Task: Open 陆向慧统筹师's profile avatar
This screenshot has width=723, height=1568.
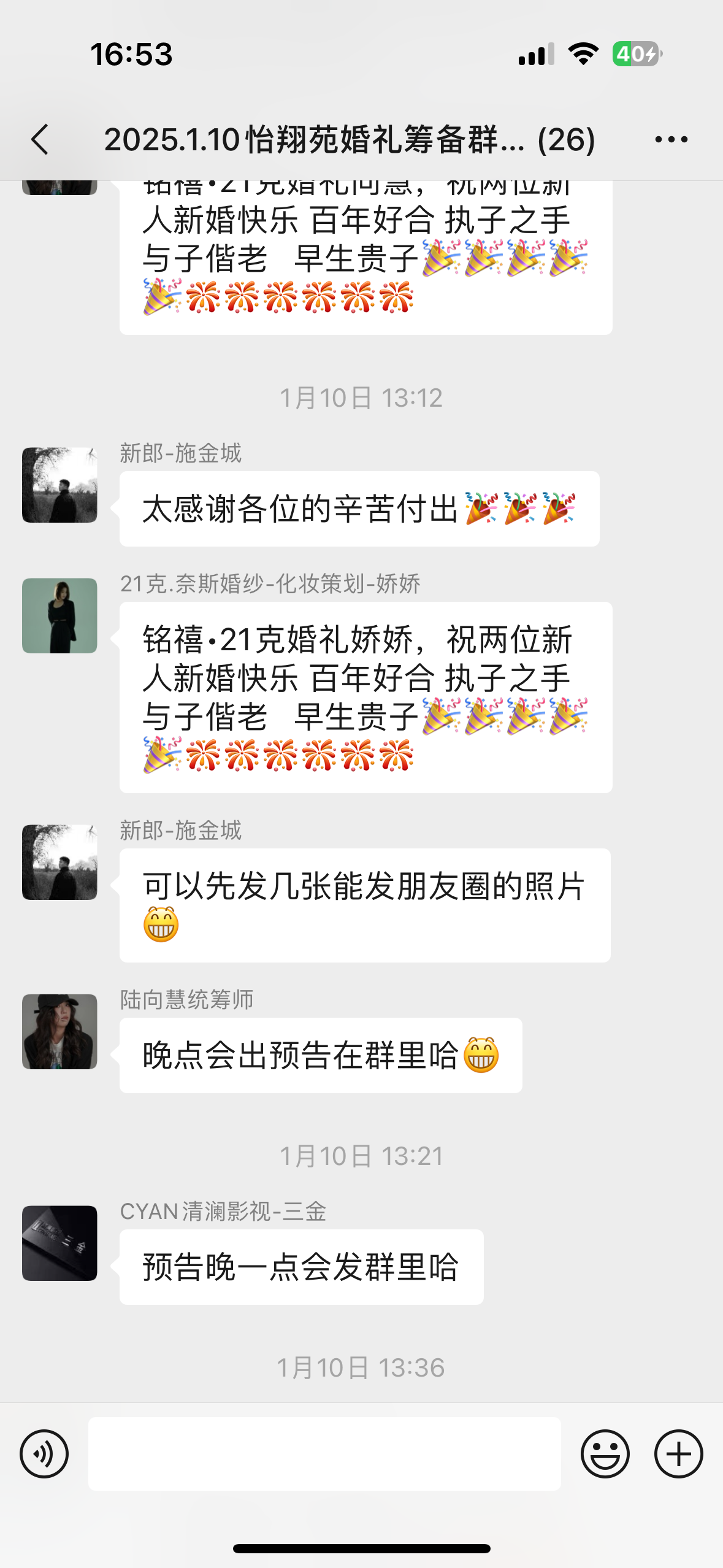Action: coord(59,1031)
